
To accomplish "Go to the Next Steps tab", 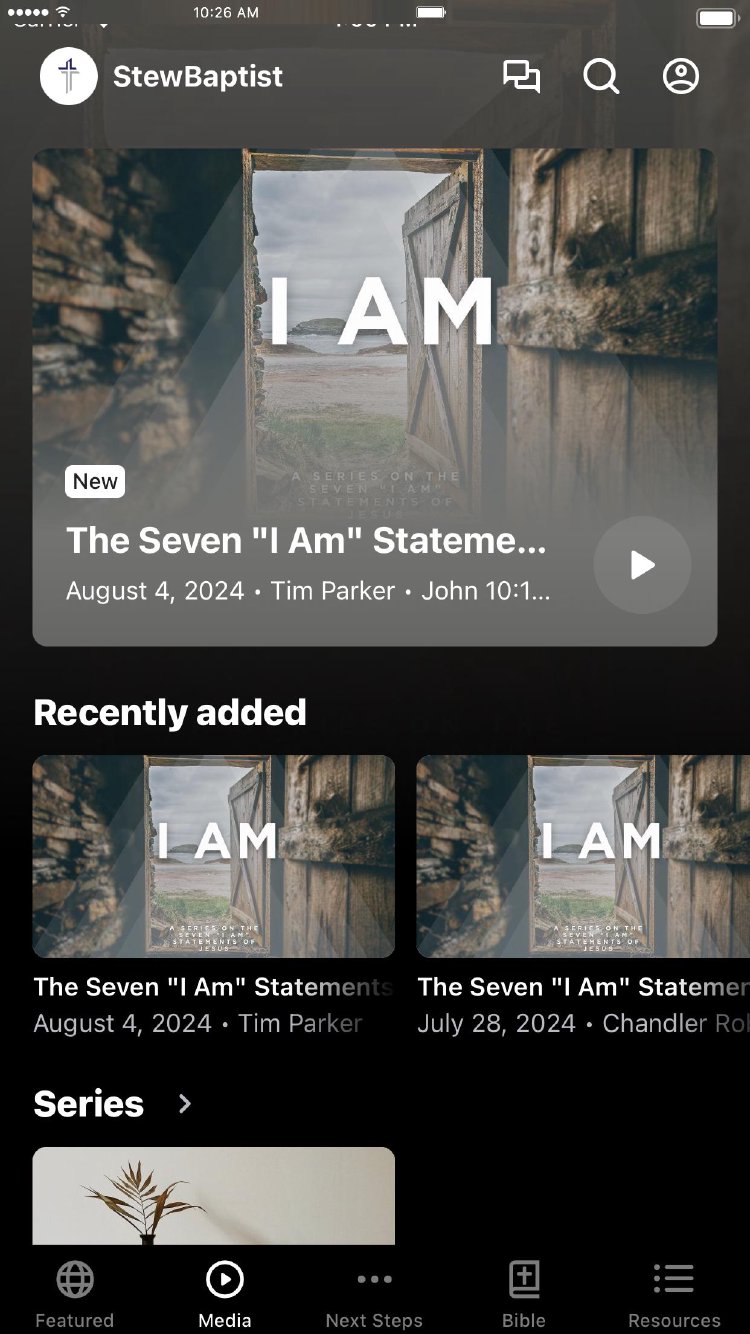I will click(x=374, y=1294).
